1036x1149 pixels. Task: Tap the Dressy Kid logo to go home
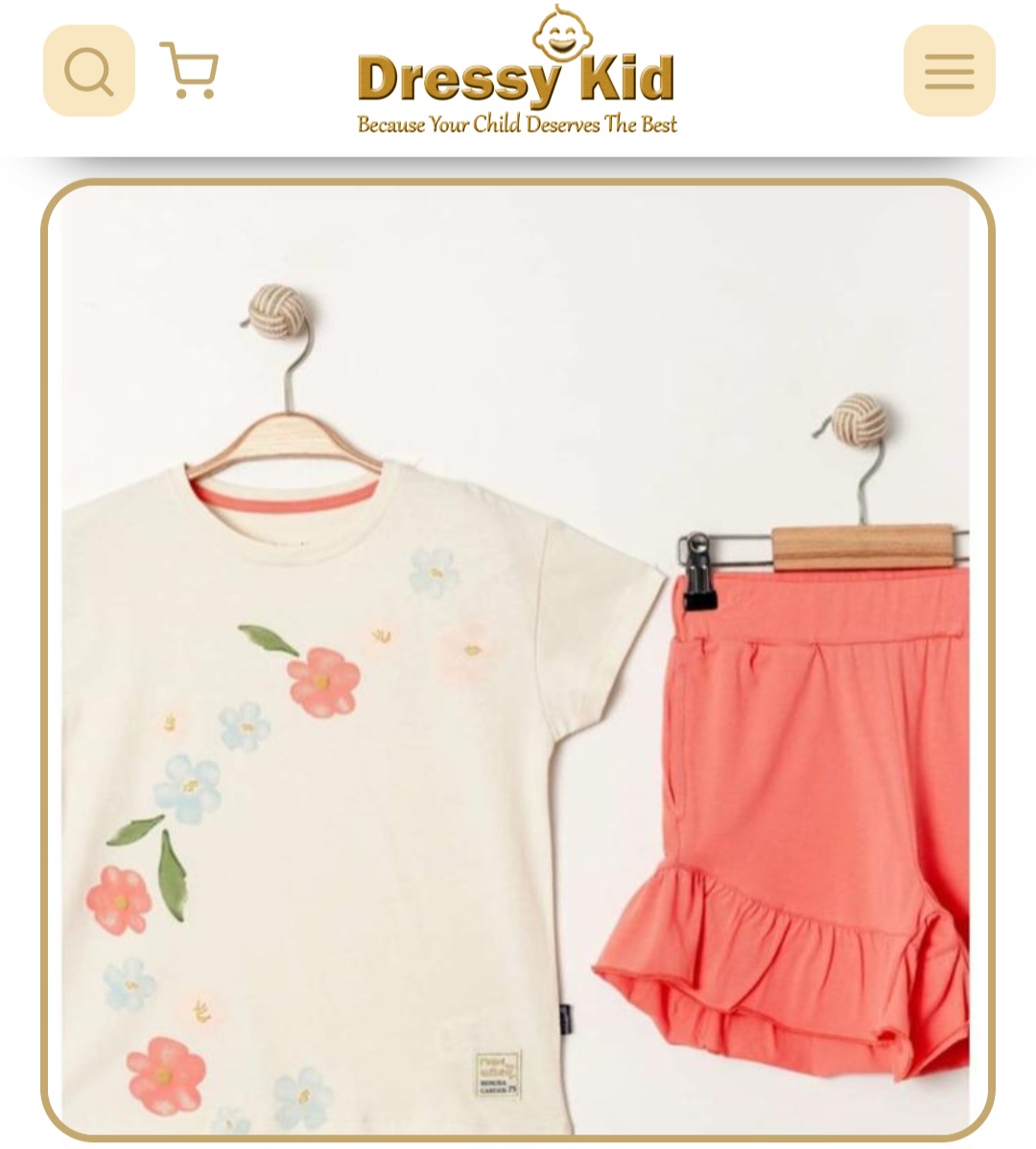(516, 70)
